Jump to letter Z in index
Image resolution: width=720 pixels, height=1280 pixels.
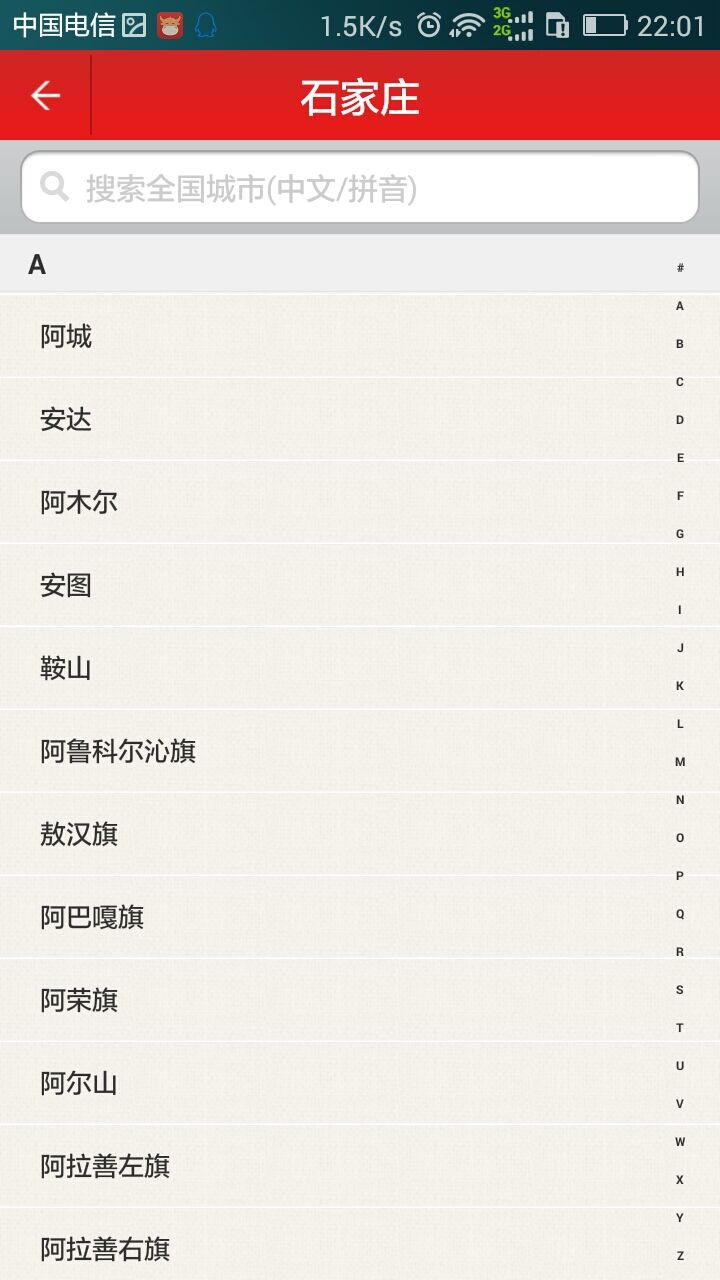680,1256
